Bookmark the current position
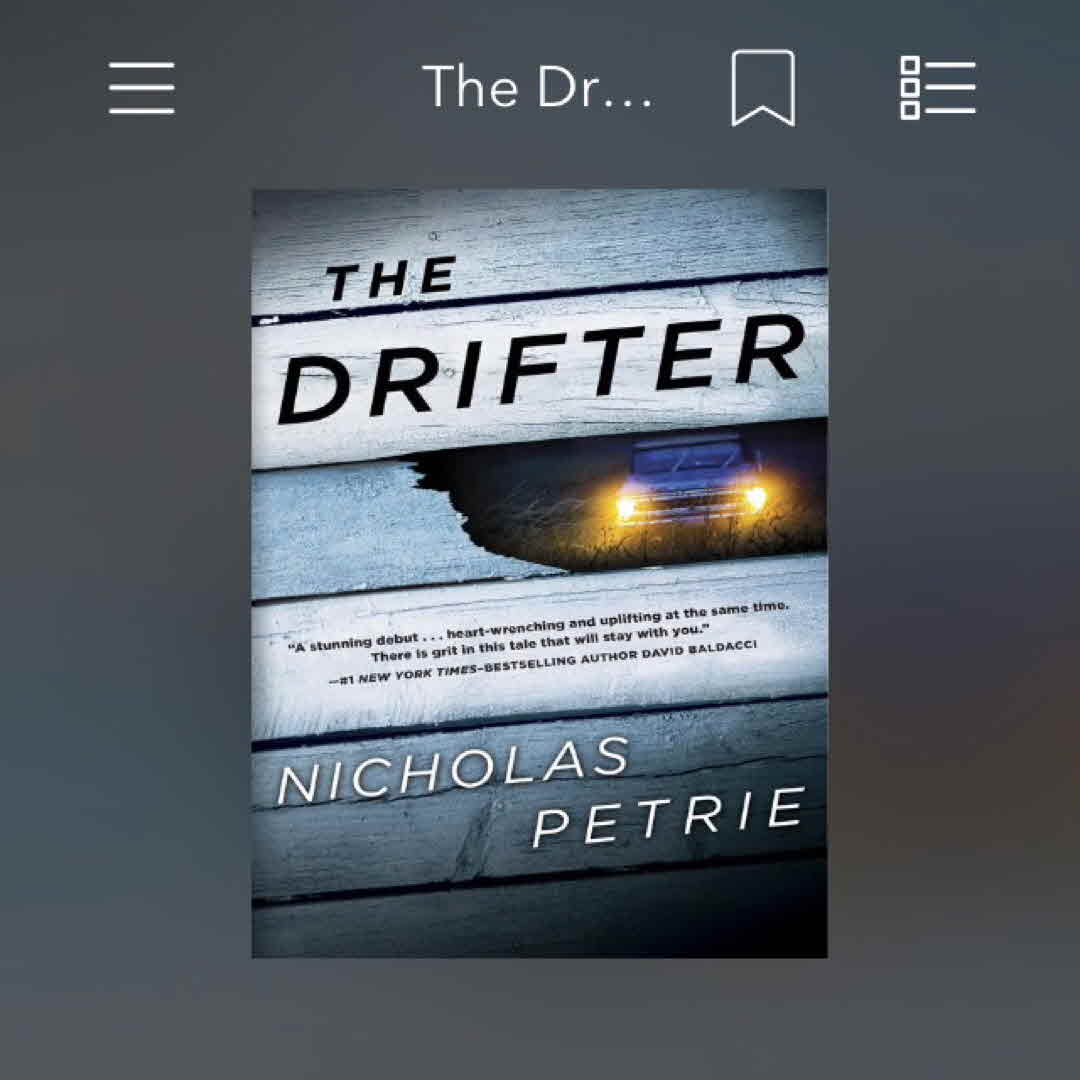The image size is (1080, 1080). (763, 89)
